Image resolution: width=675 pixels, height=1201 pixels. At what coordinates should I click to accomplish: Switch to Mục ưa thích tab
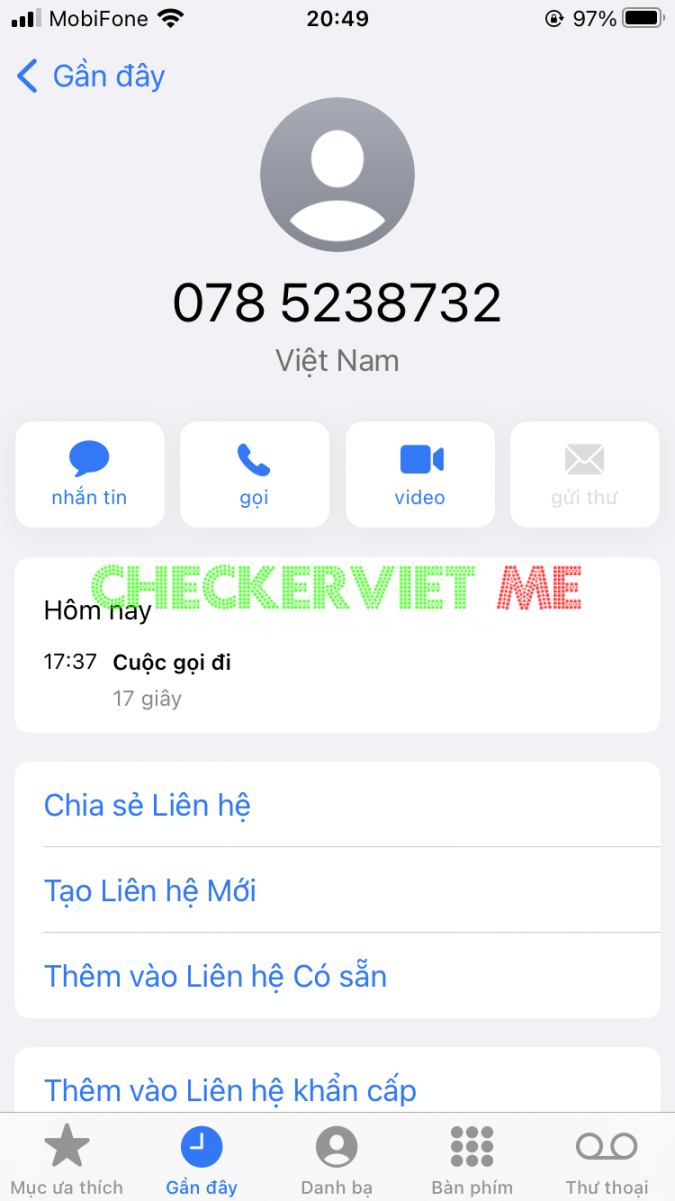coord(67,1159)
